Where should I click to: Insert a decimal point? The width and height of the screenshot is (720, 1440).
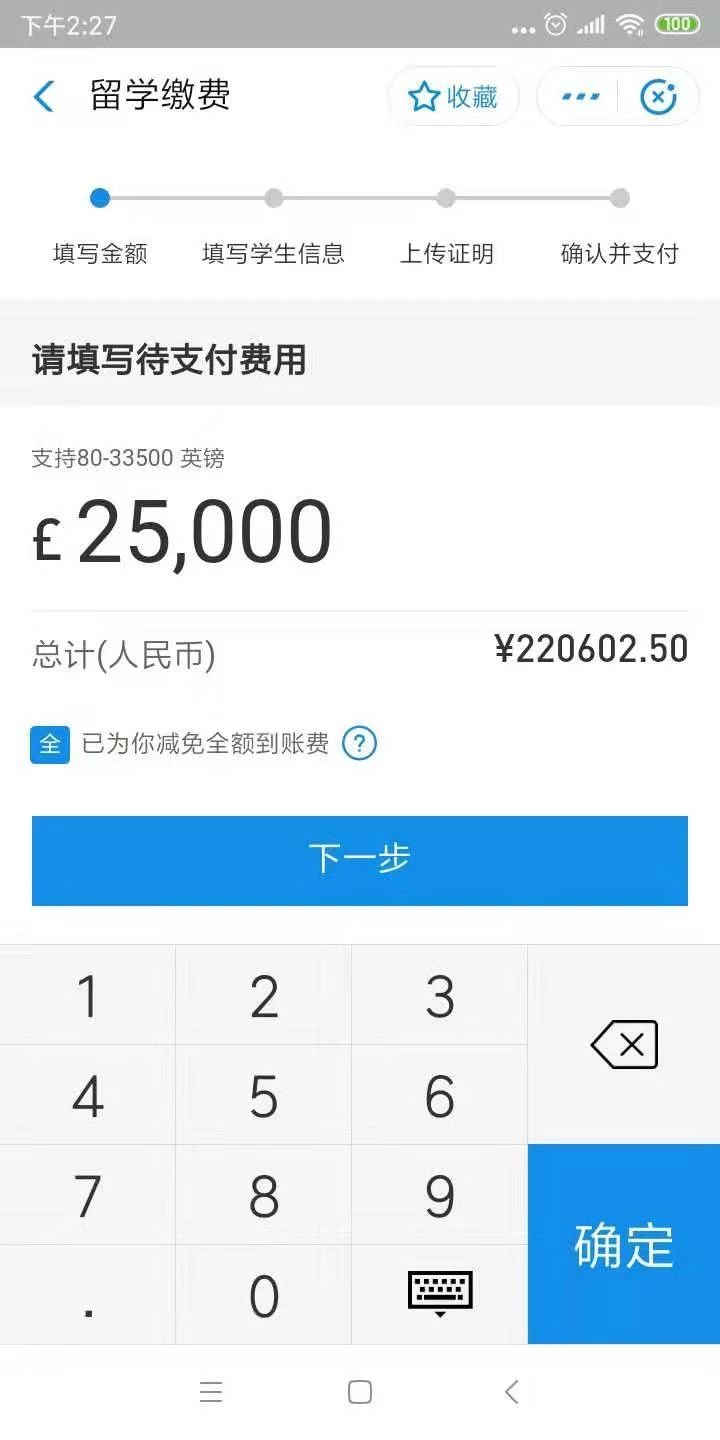click(x=88, y=1296)
